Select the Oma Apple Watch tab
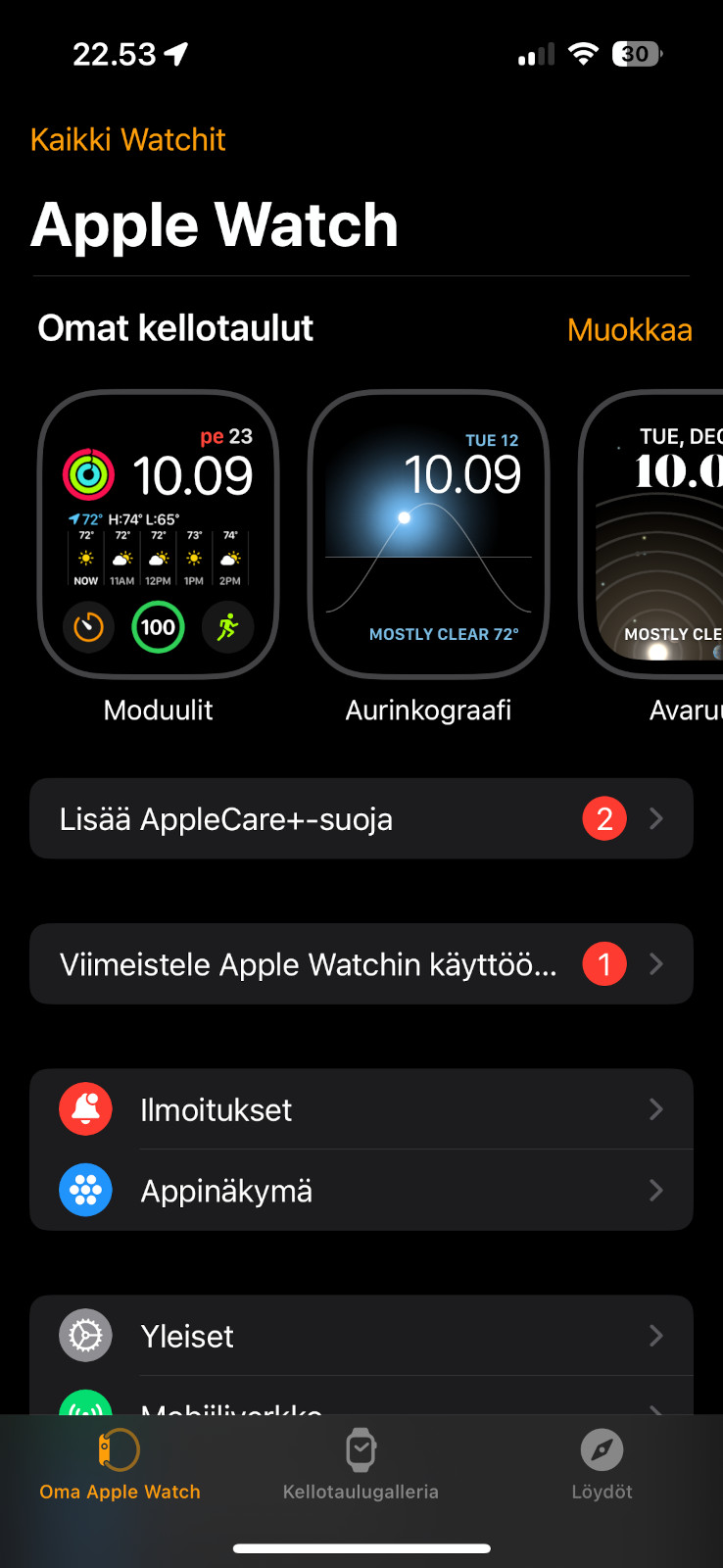The width and height of the screenshot is (723, 1568). coord(120,1465)
